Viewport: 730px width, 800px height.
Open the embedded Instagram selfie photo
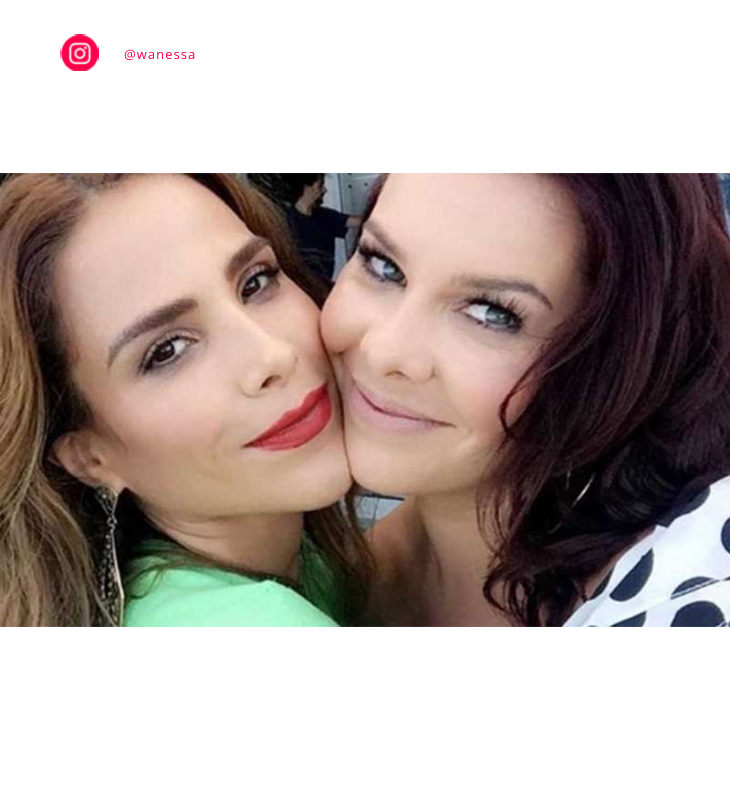tap(365, 400)
